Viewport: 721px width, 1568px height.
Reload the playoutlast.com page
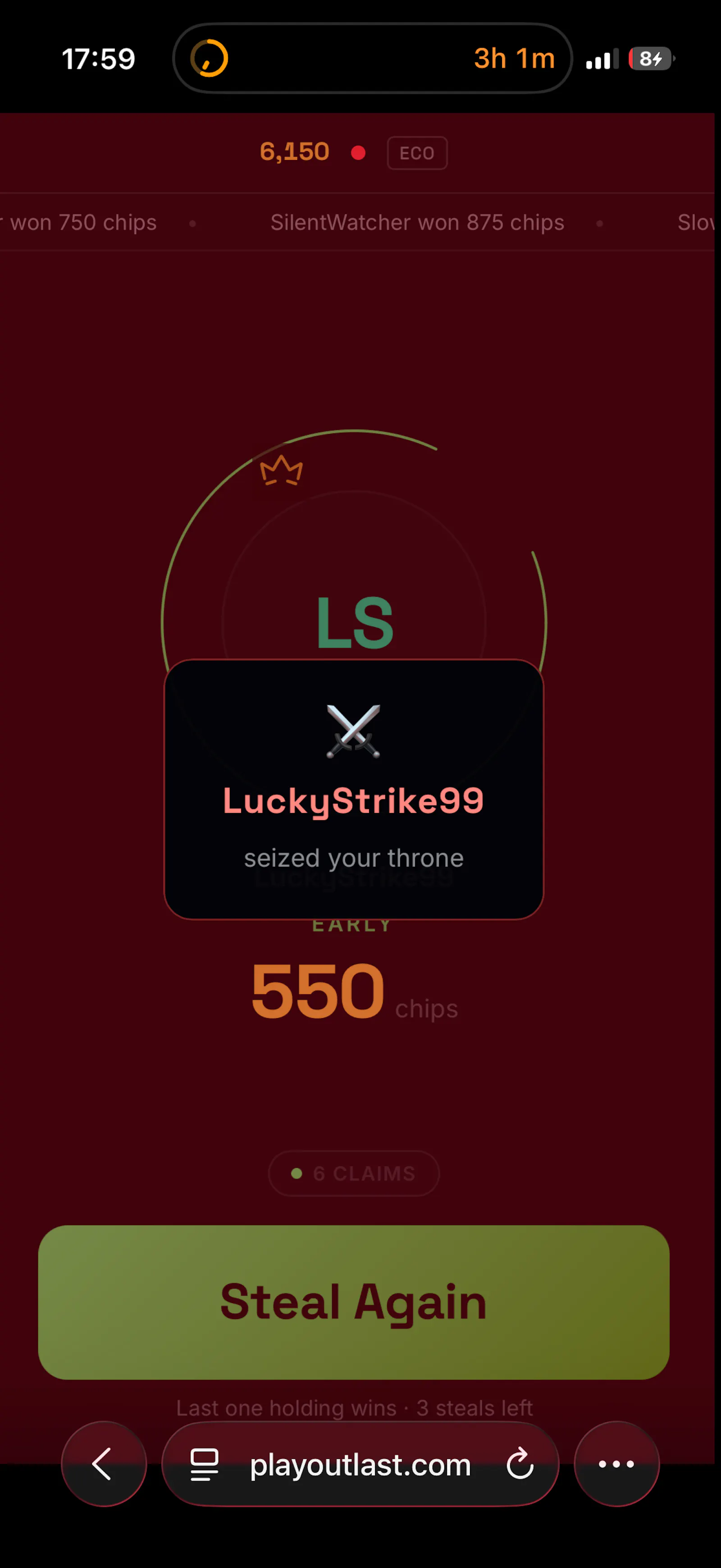tap(520, 1464)
